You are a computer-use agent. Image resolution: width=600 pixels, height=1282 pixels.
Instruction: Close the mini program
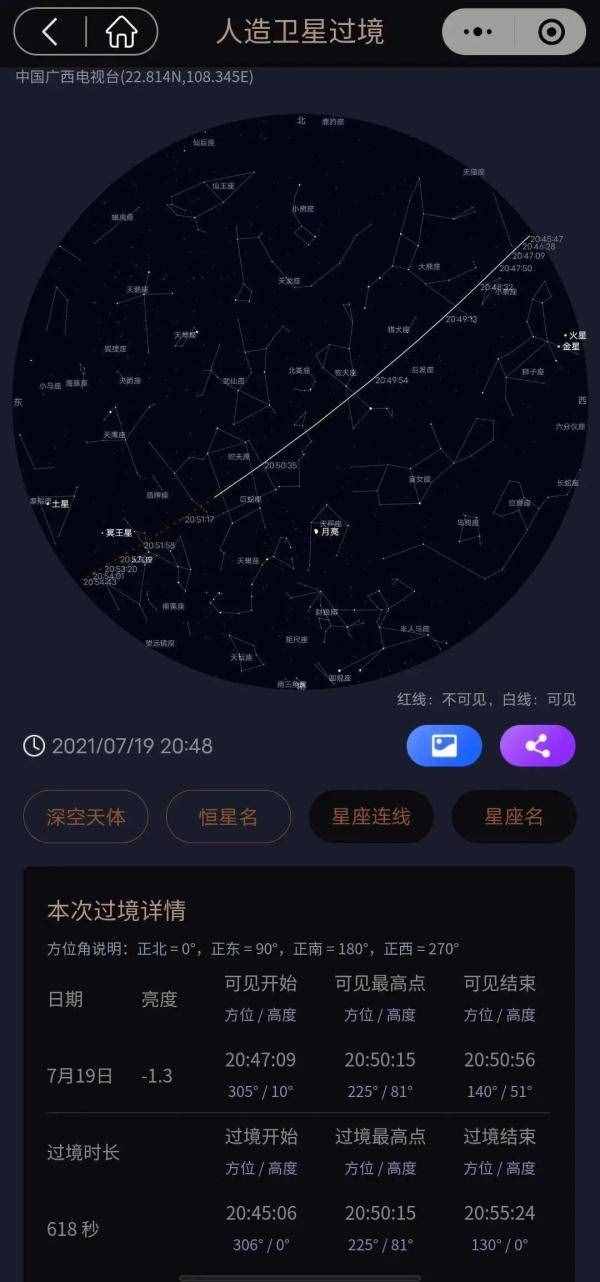coord(550,32)
